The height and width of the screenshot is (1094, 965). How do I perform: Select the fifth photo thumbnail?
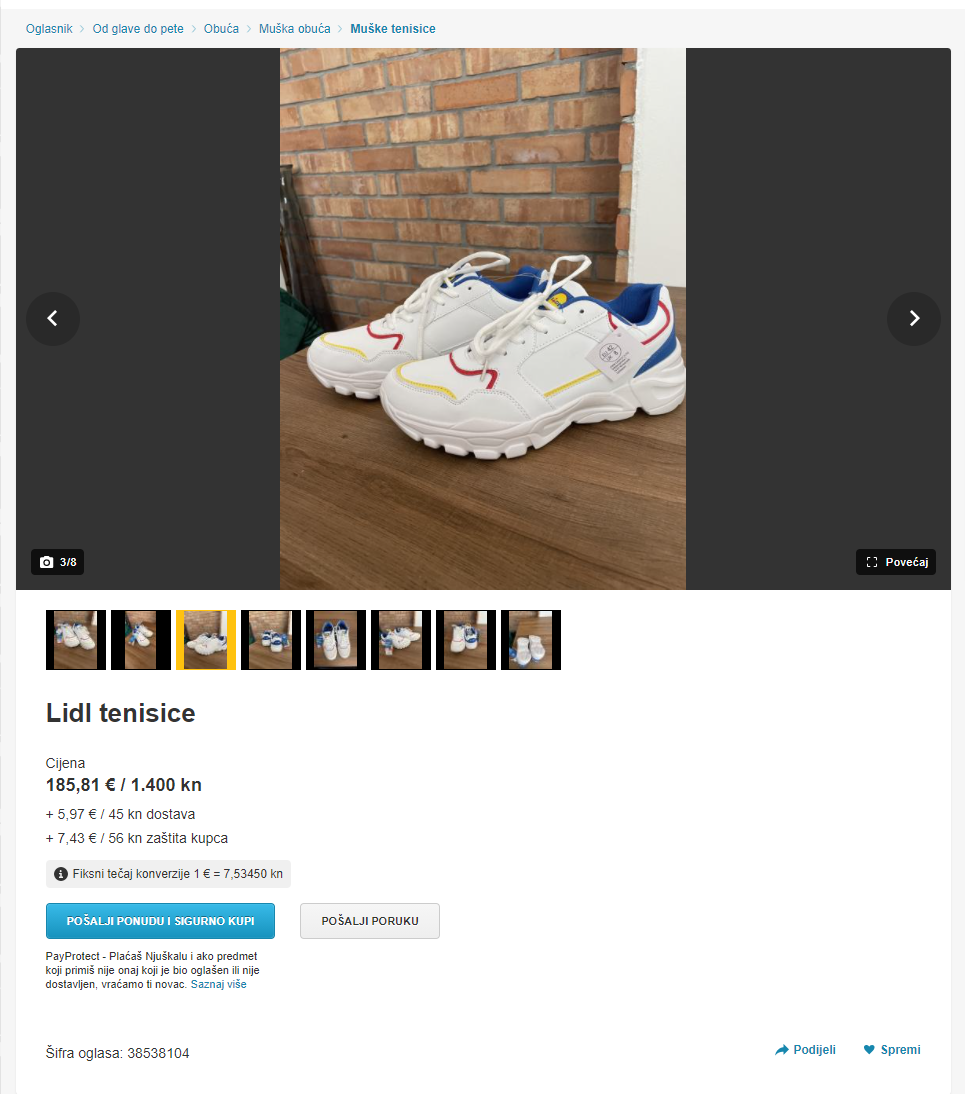coord(336,640)
